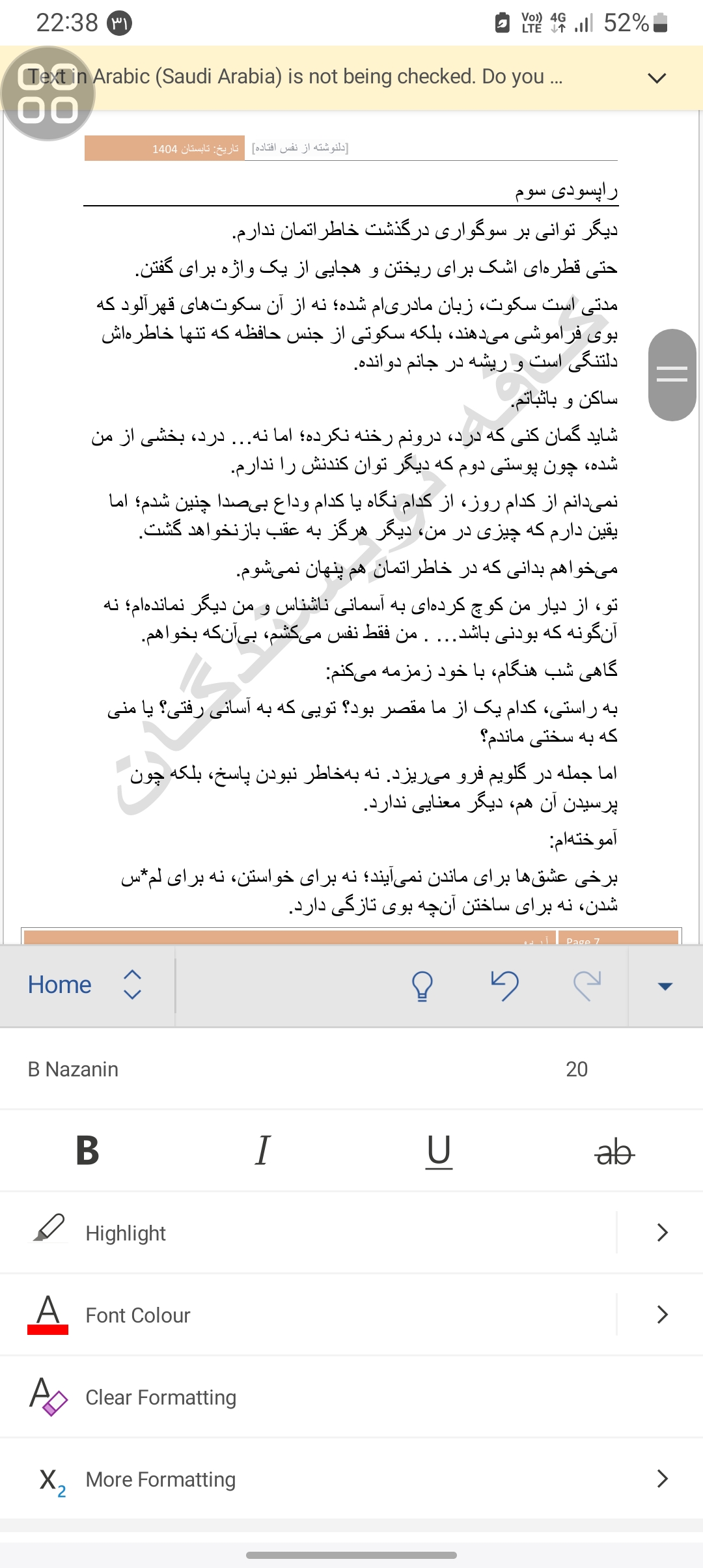Apply the Highlight pen
Screen dimensions: 703x1568
pos(306,1233)
